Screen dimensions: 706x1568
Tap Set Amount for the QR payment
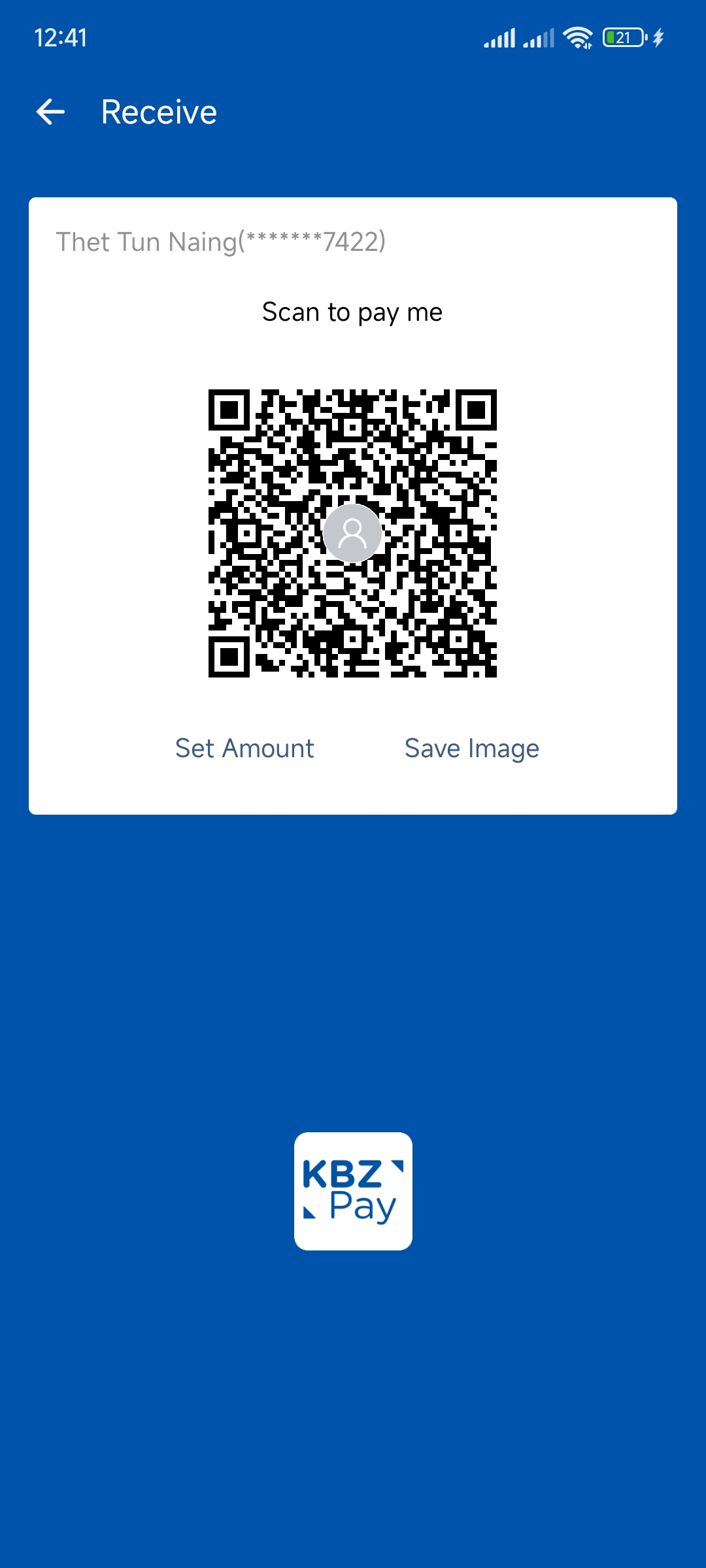tap(244, 748)
